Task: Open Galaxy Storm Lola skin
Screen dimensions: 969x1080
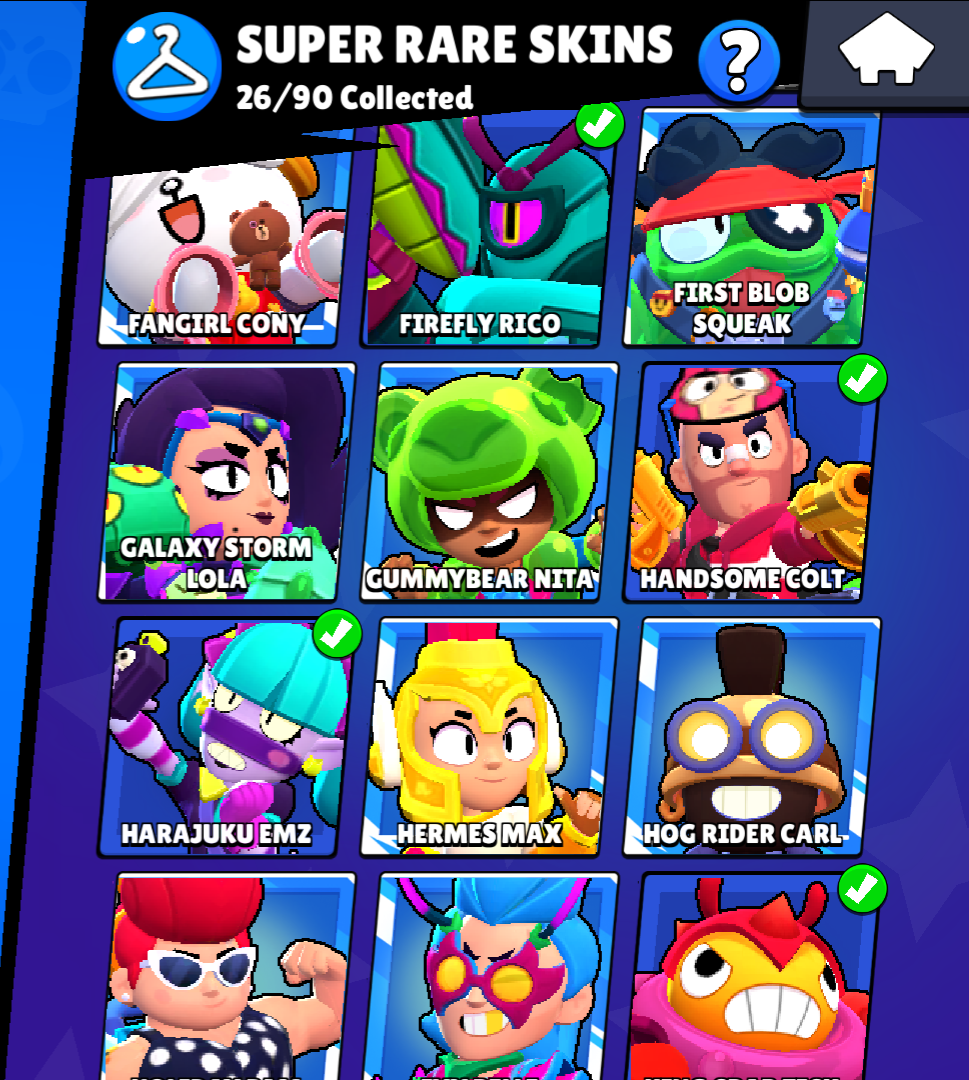Action: [x=228, y=482]
